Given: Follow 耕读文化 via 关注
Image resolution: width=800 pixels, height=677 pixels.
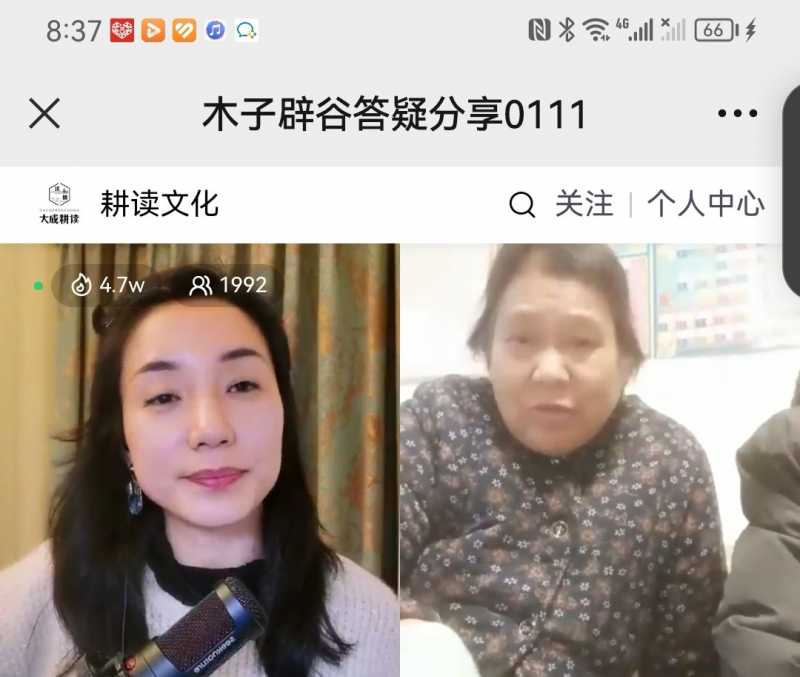Looking at the screenshot, I should pyautogui.click(x=584, y=204).
